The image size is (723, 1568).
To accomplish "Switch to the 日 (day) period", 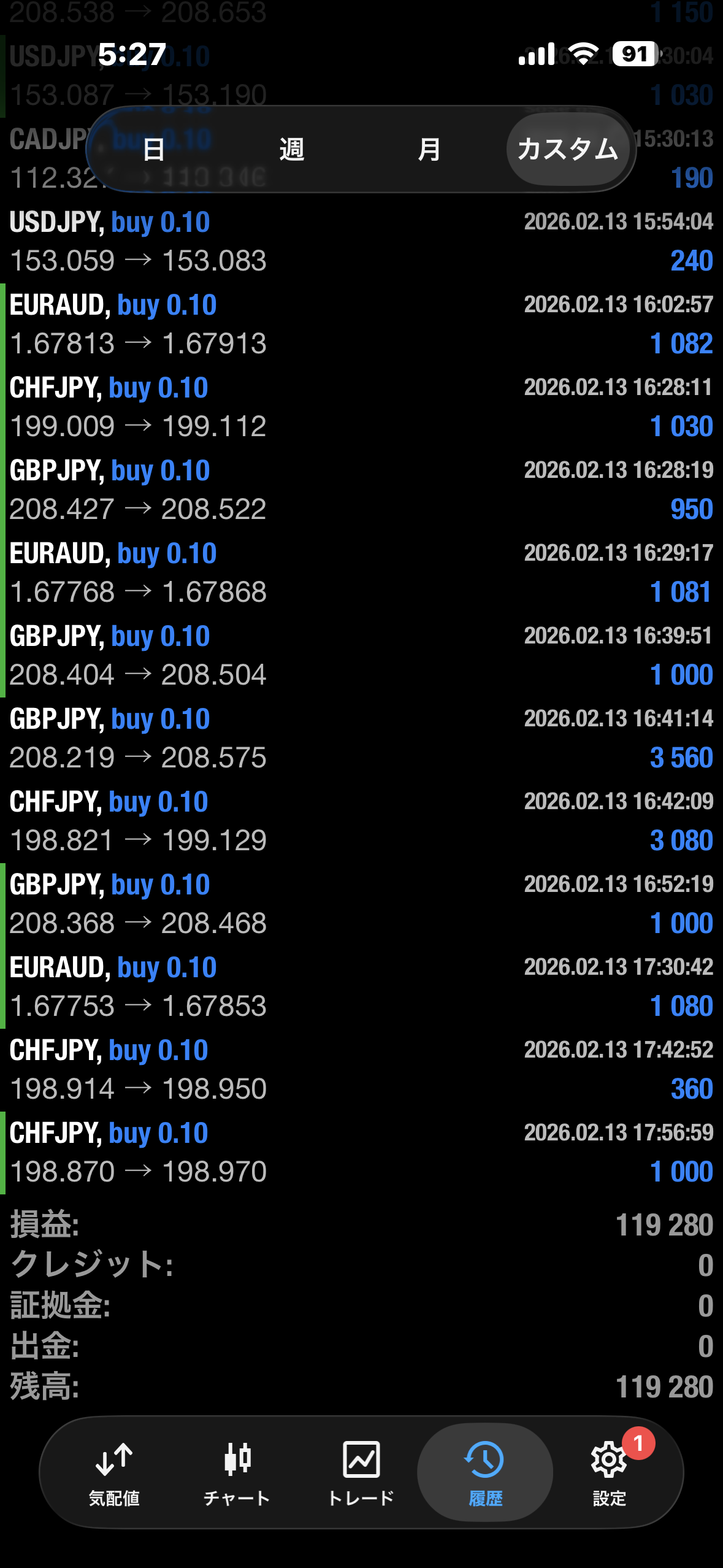I will click(x=153, y=149).
